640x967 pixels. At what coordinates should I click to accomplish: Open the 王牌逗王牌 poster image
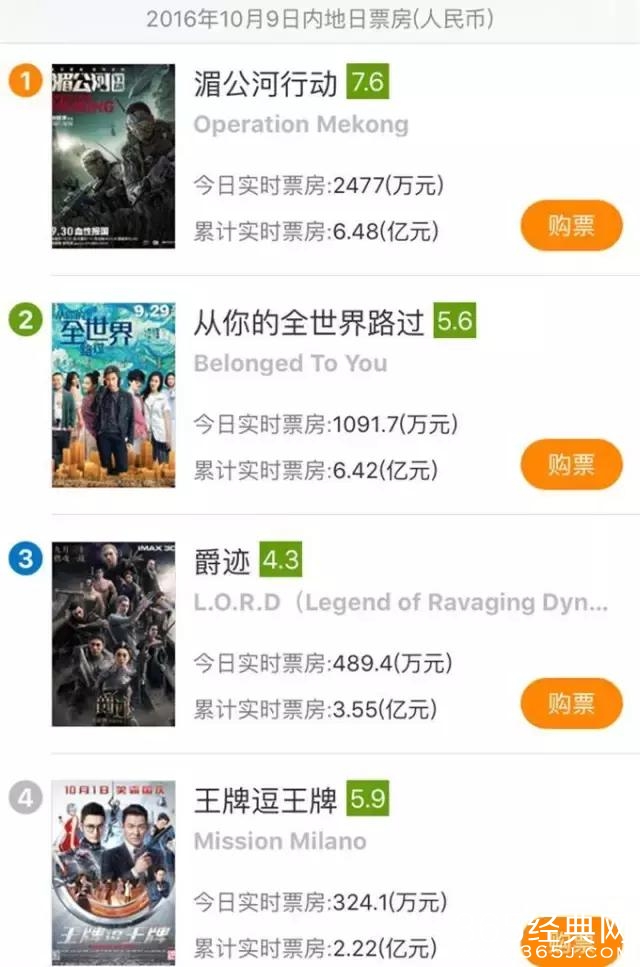pos(113,873)
